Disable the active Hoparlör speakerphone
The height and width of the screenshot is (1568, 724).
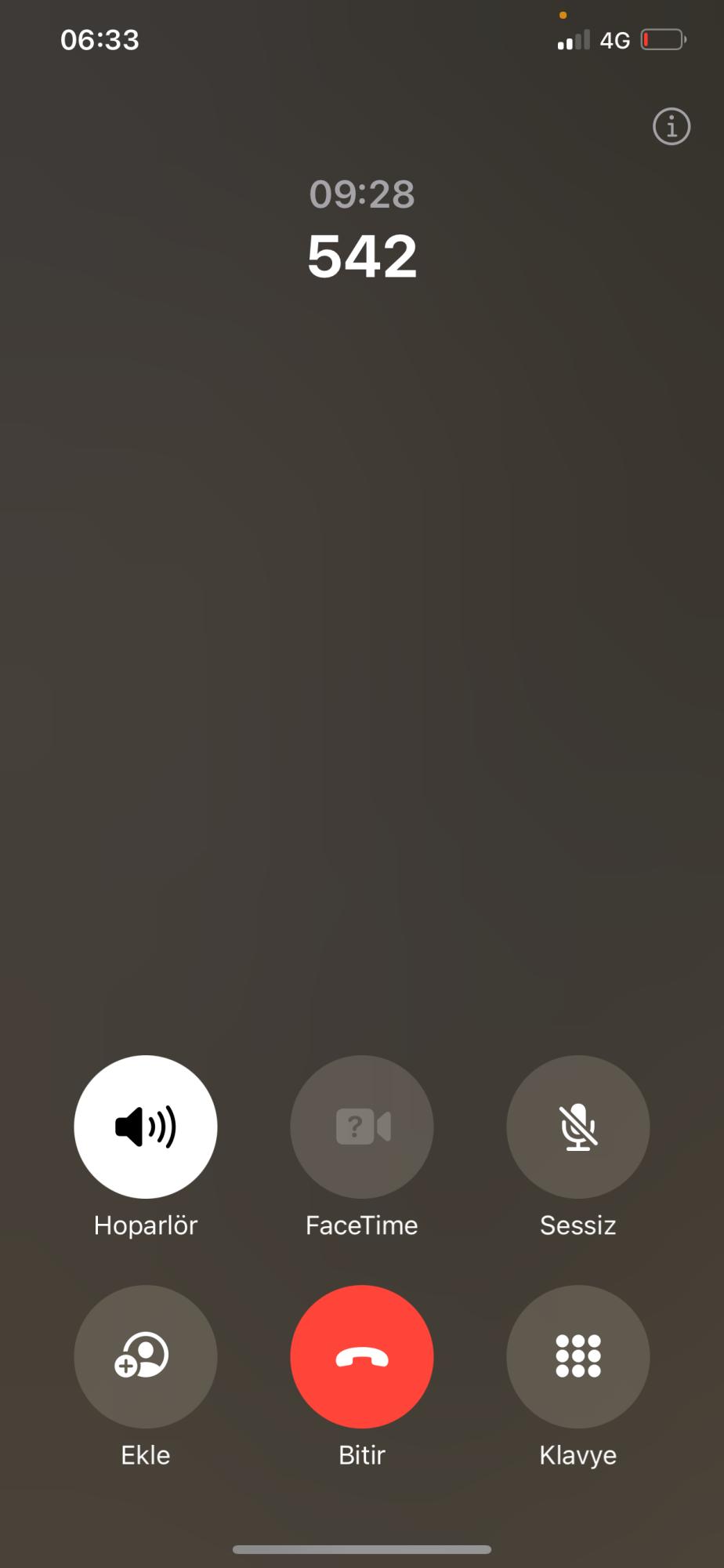click(145, 1126)
